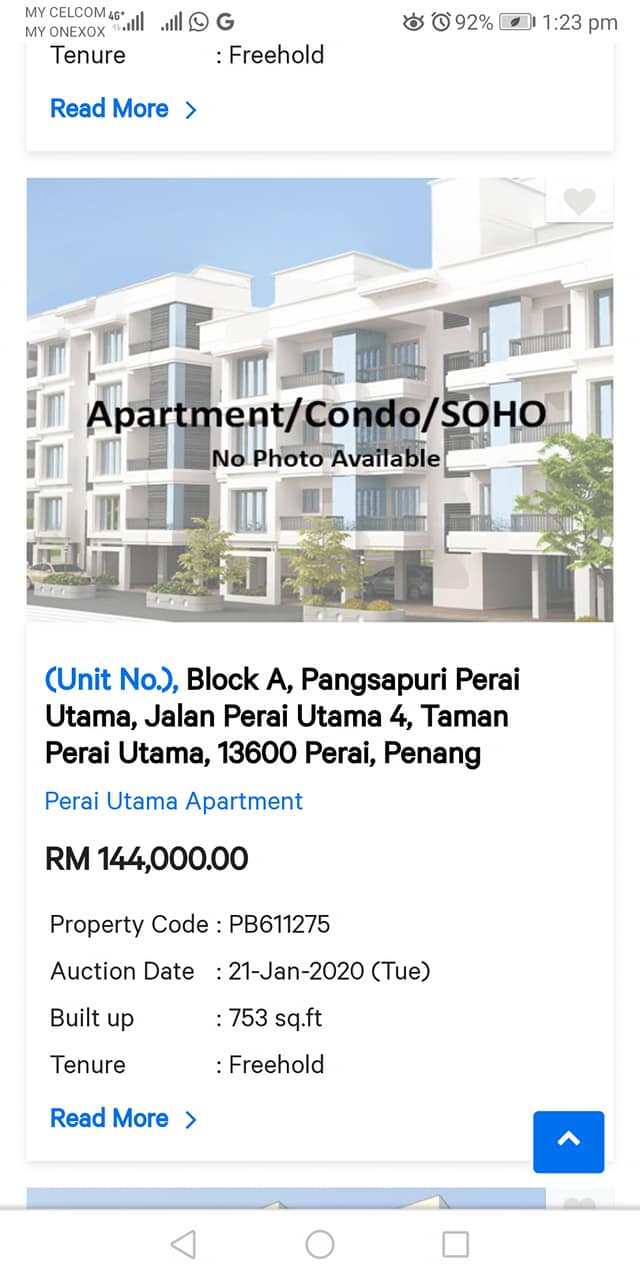
Task: Go back using system navigation
Action: coord(183,1244)
